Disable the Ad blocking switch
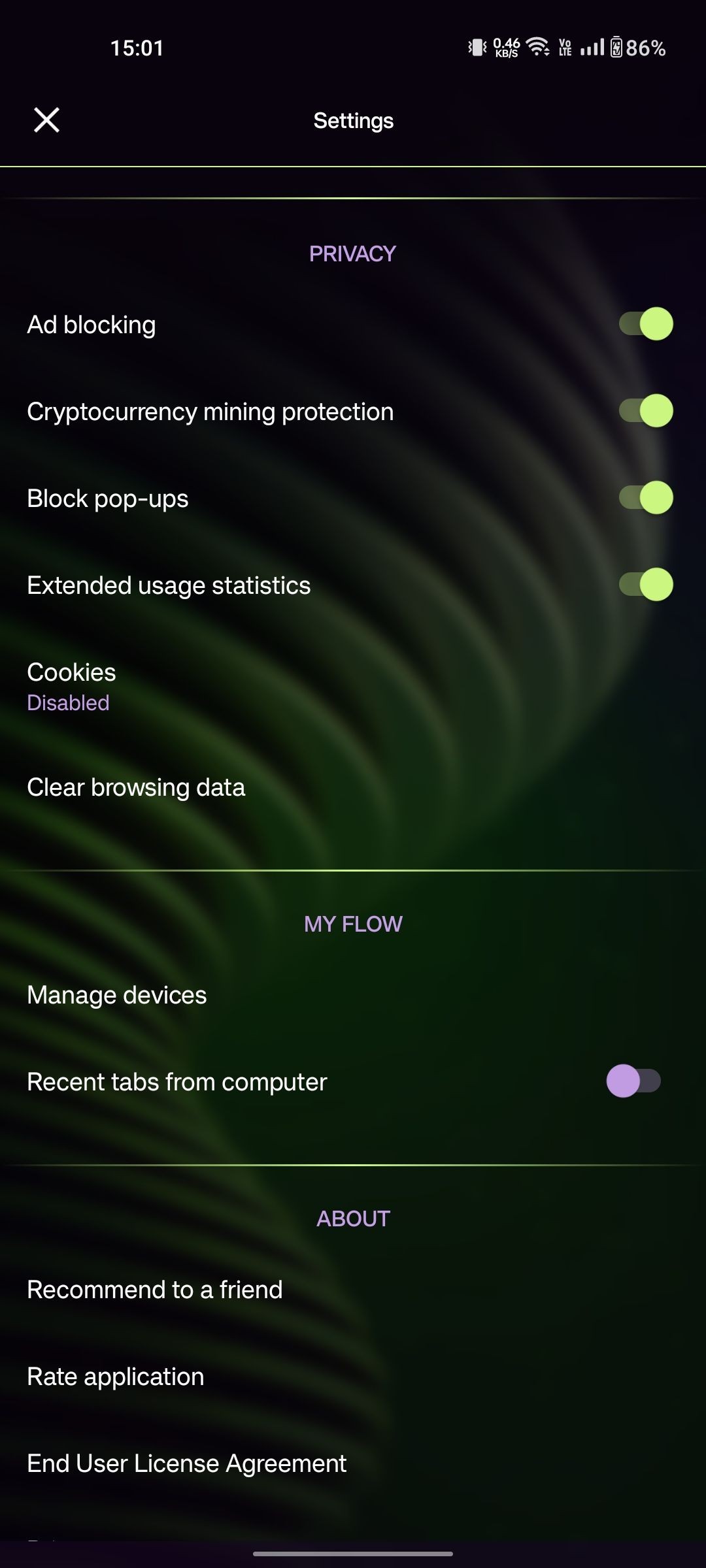The height and width of the screenshot is (1568, 706). click(646, 324)
